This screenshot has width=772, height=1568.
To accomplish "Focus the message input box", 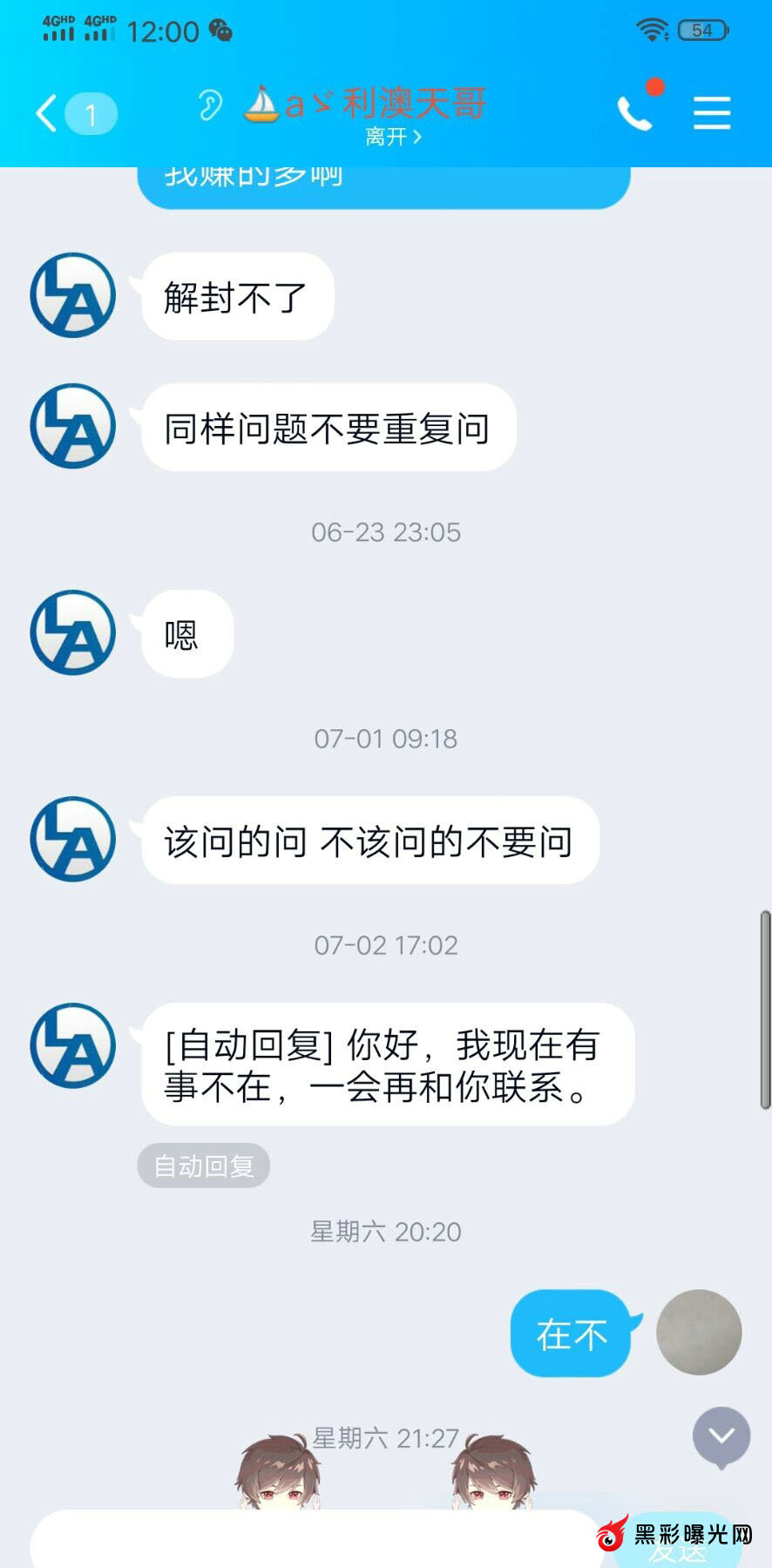I will point(314,1540).
